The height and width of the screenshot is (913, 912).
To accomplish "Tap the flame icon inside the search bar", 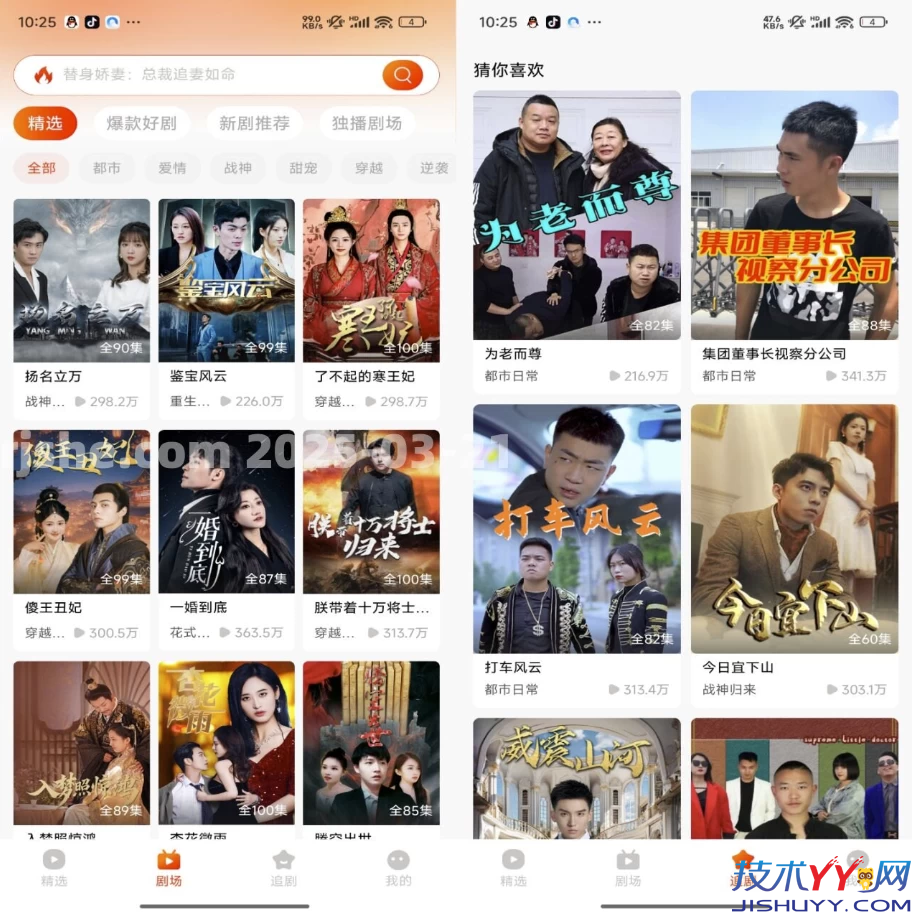I will pos(43,74).
